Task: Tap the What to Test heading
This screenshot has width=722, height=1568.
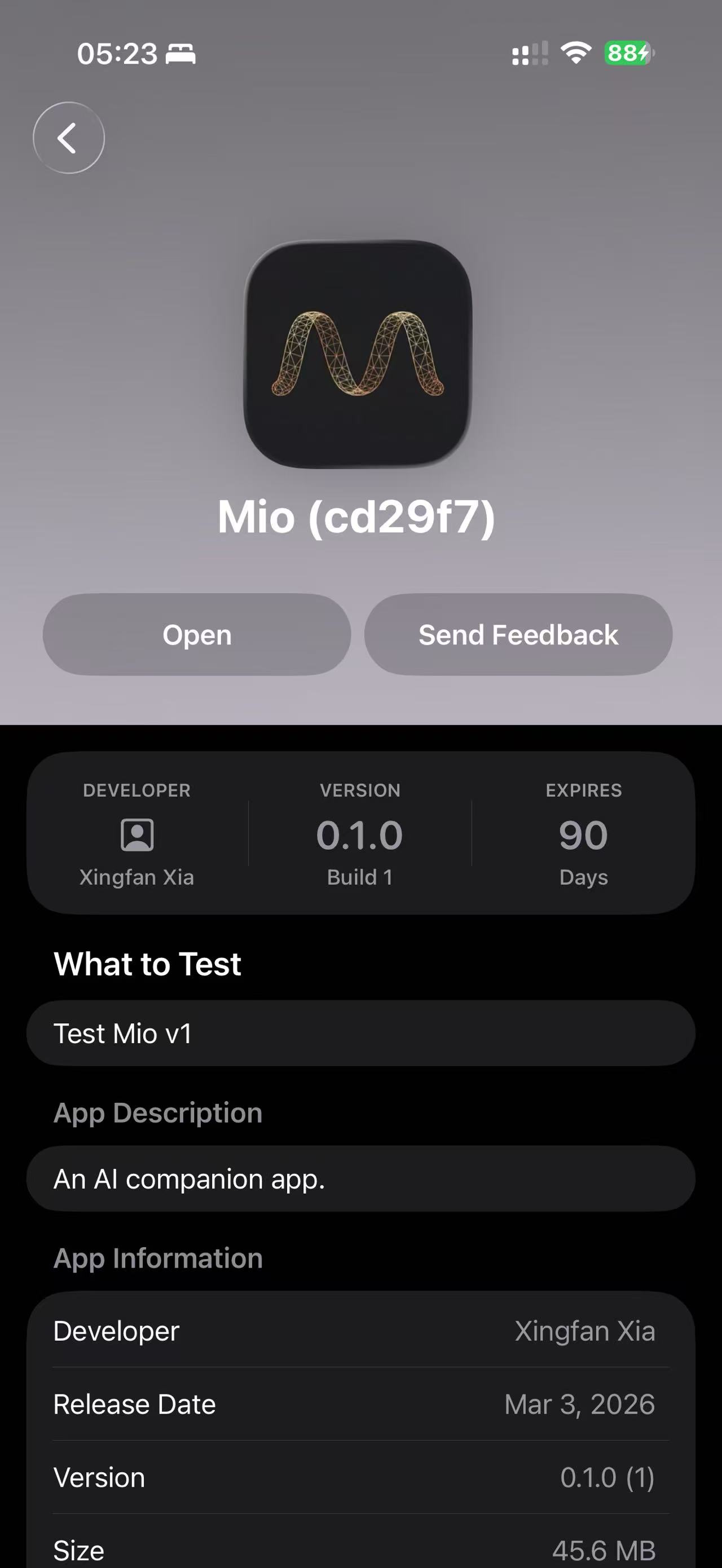Action: point(147,964)
